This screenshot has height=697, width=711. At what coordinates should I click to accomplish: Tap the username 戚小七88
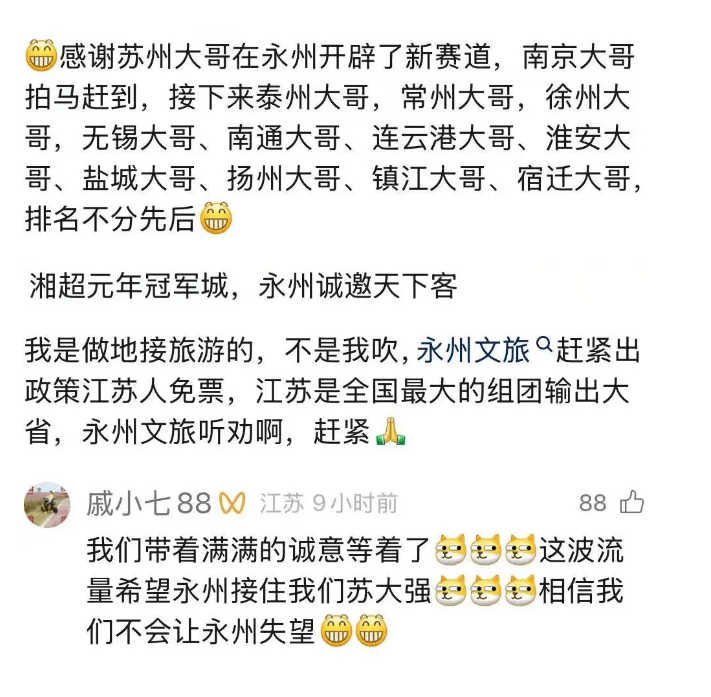tap(149, 502)
